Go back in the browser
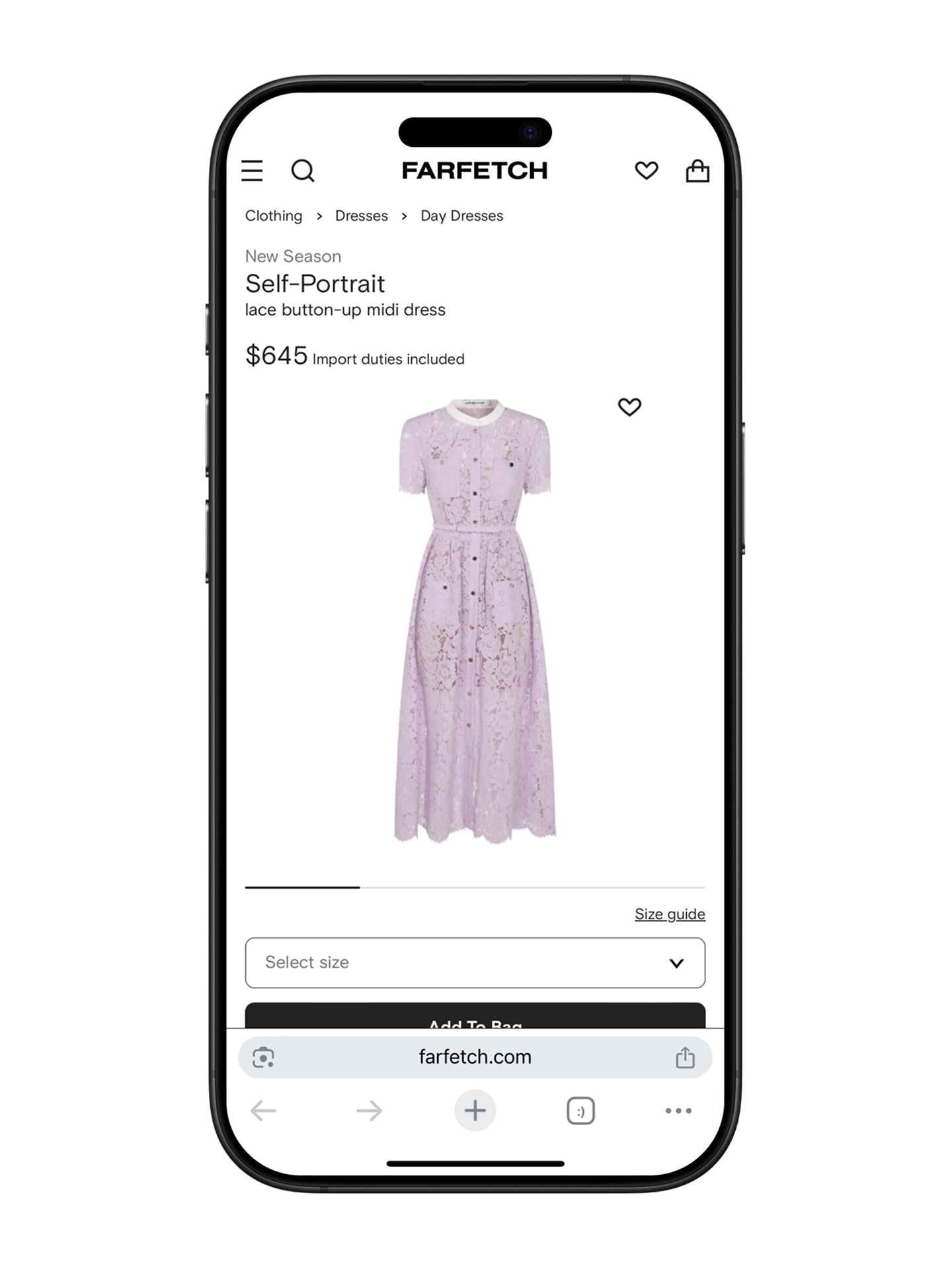The height and width of the screenshot is (1270, 952). [263, 1111]
